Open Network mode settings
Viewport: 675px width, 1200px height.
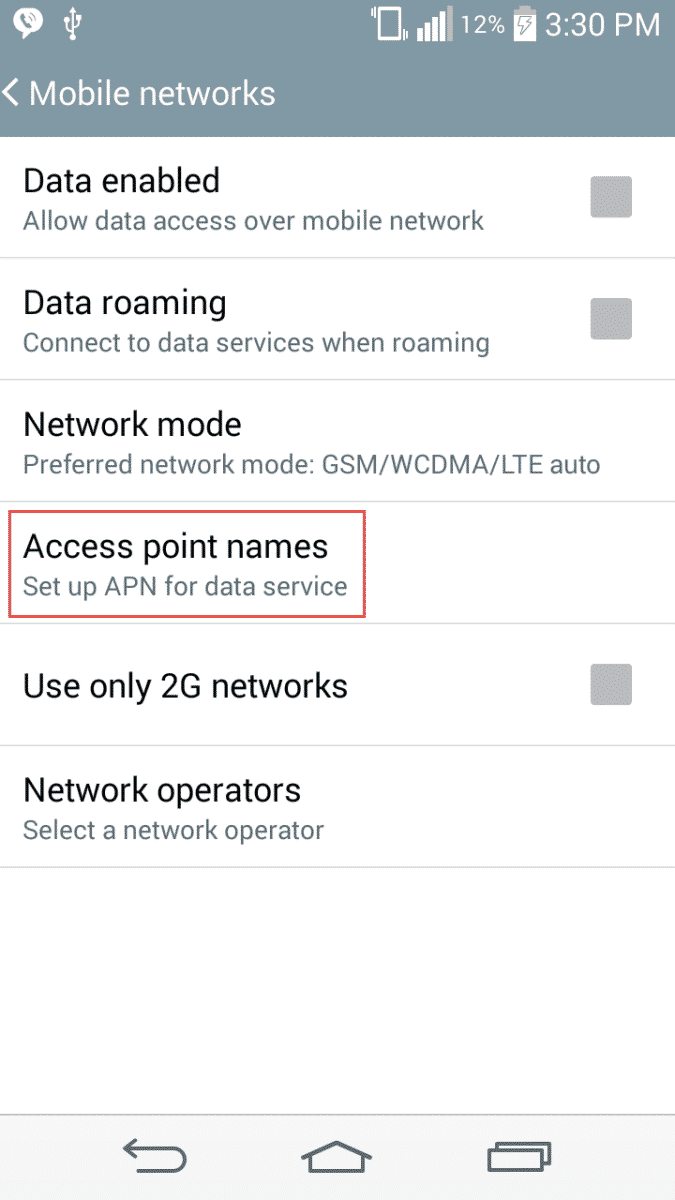point(310,441)
